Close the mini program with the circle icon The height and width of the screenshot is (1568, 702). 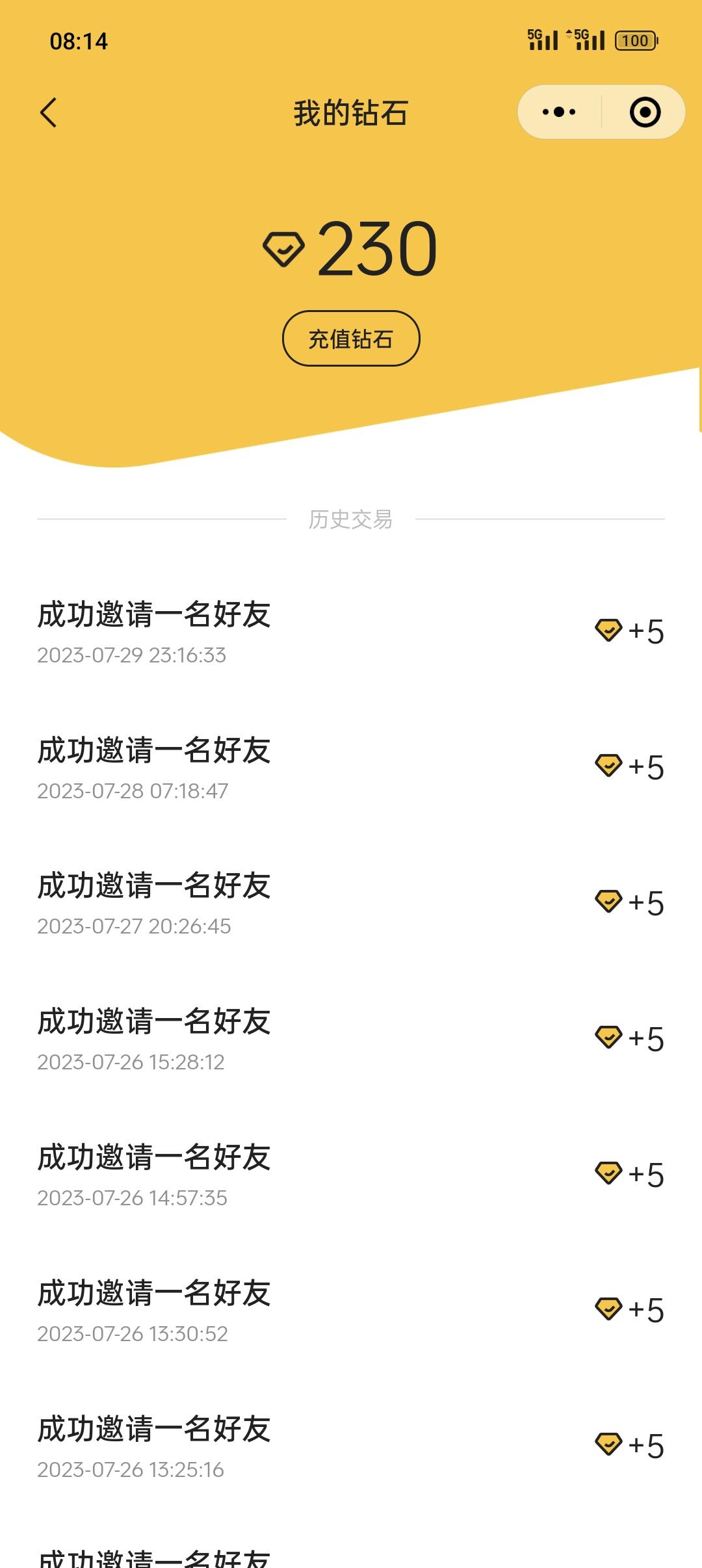645,112
